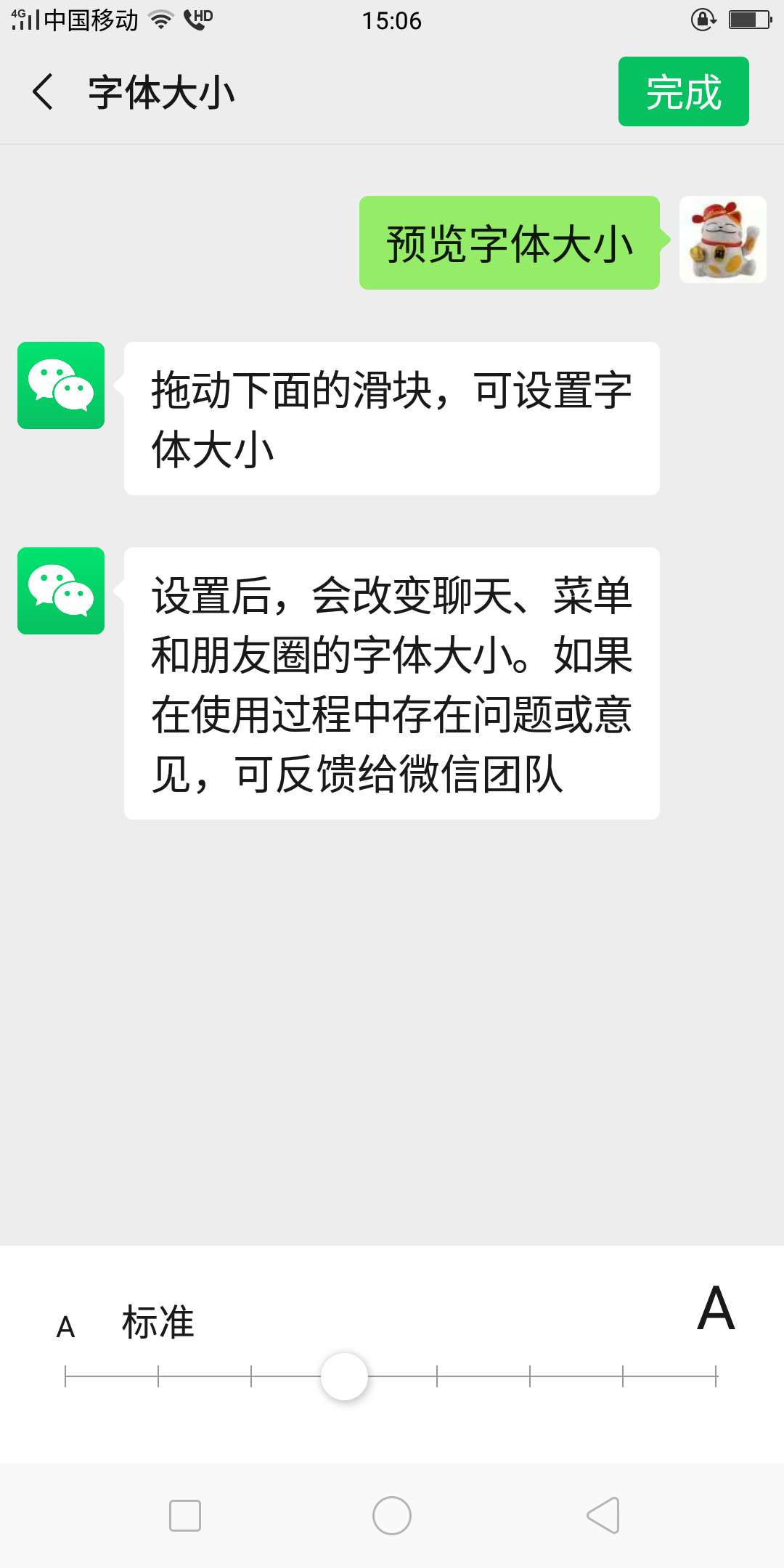Tap the HD call icon in status bar

197,19
